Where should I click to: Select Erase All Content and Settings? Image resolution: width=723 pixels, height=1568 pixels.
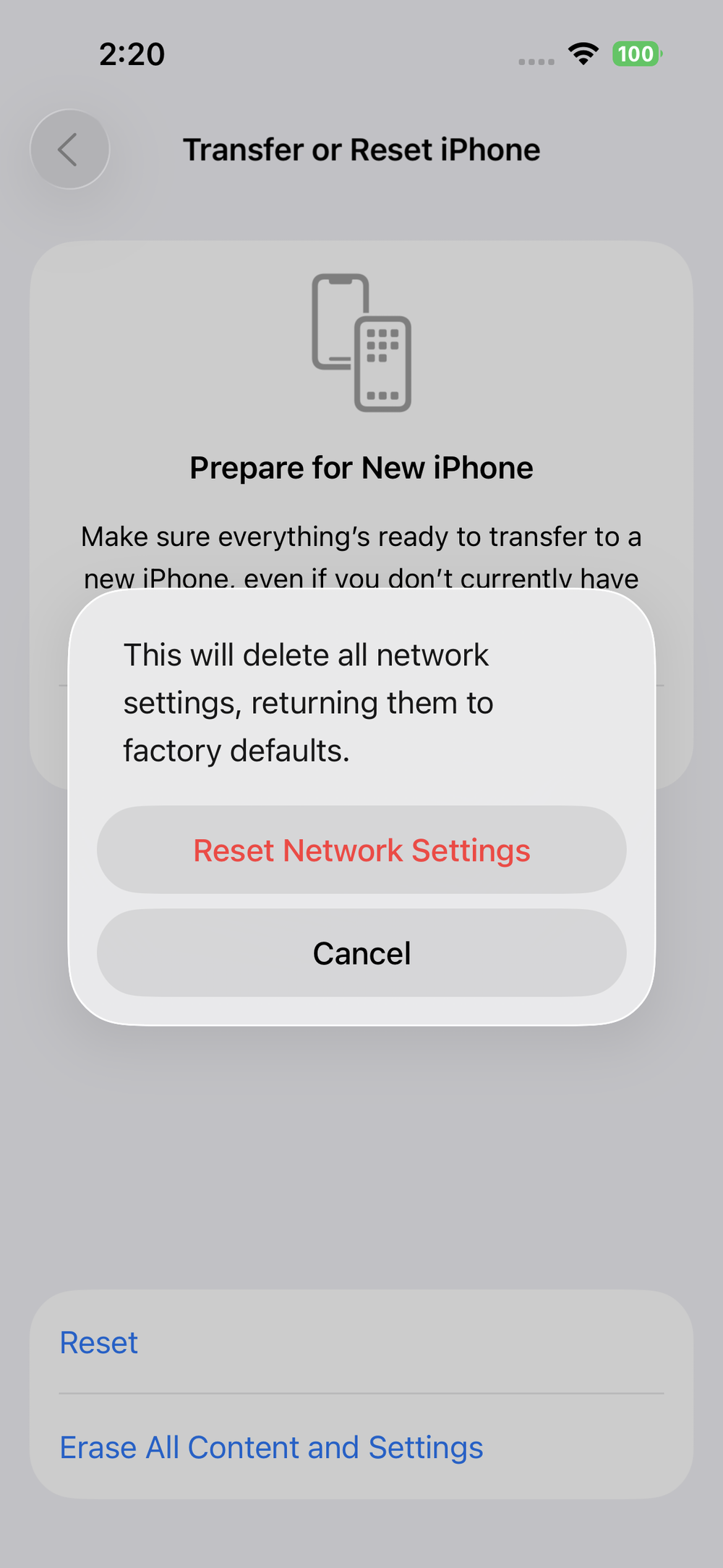272,1446
